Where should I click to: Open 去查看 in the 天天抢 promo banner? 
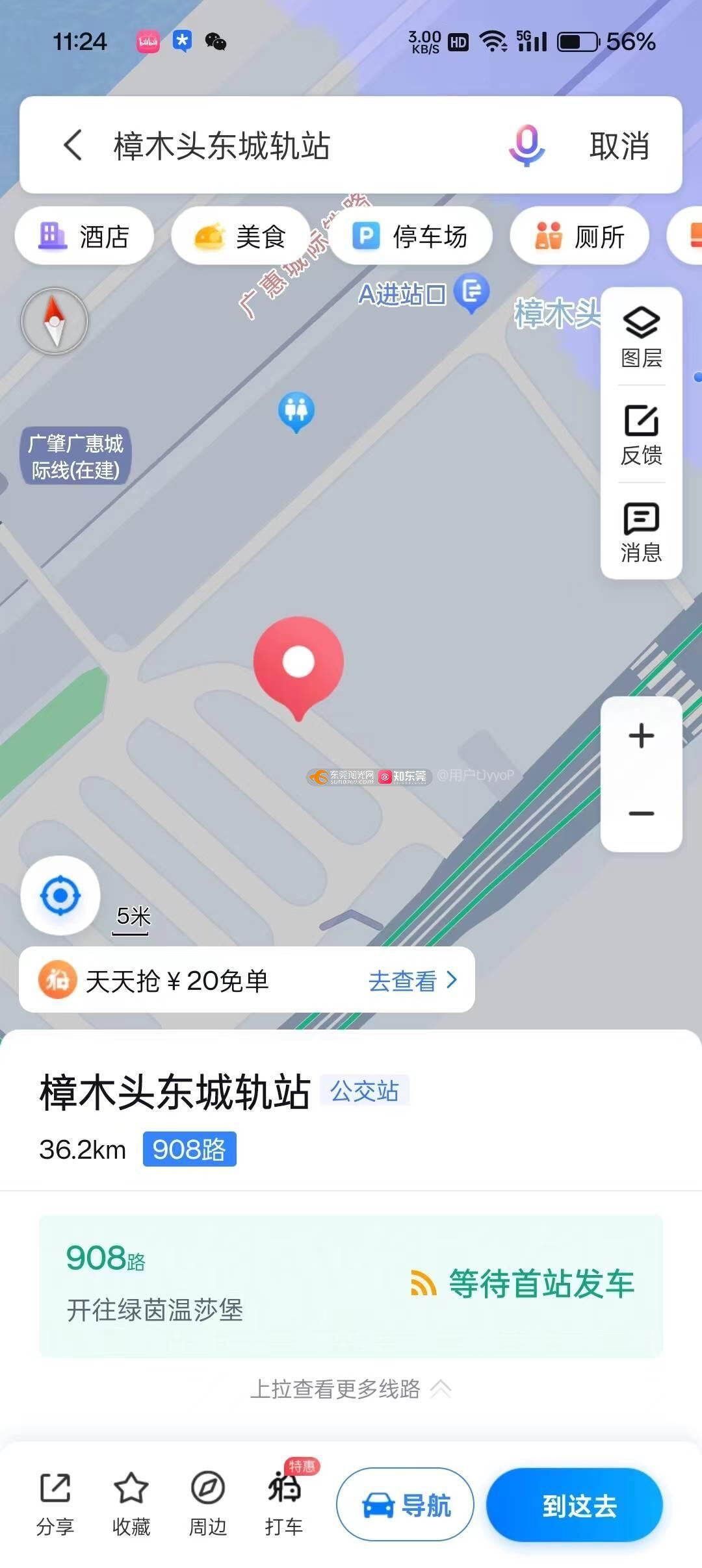click(x=412, y=980)
